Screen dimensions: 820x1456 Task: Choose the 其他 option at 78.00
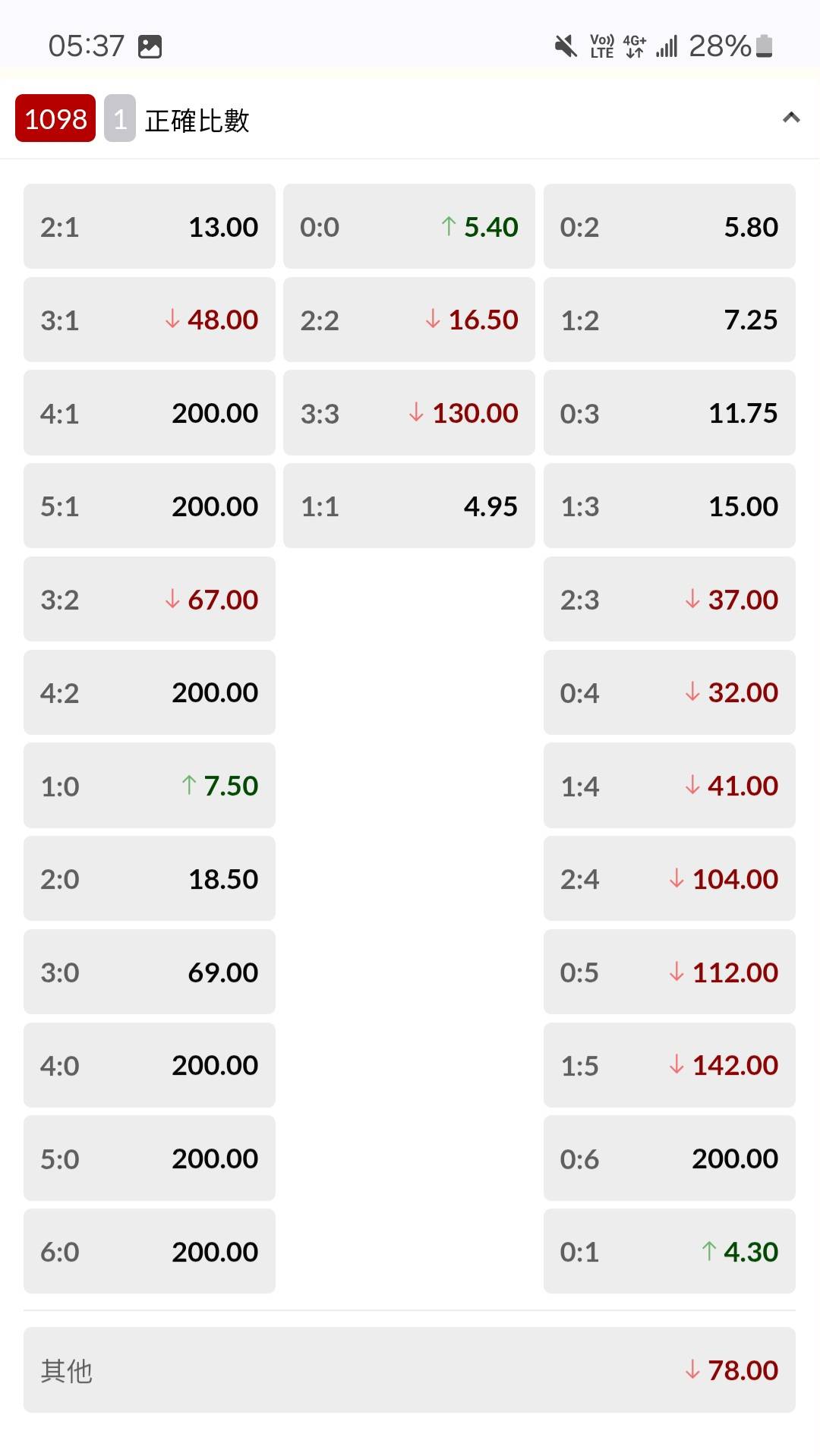(x=409, y=1370)
